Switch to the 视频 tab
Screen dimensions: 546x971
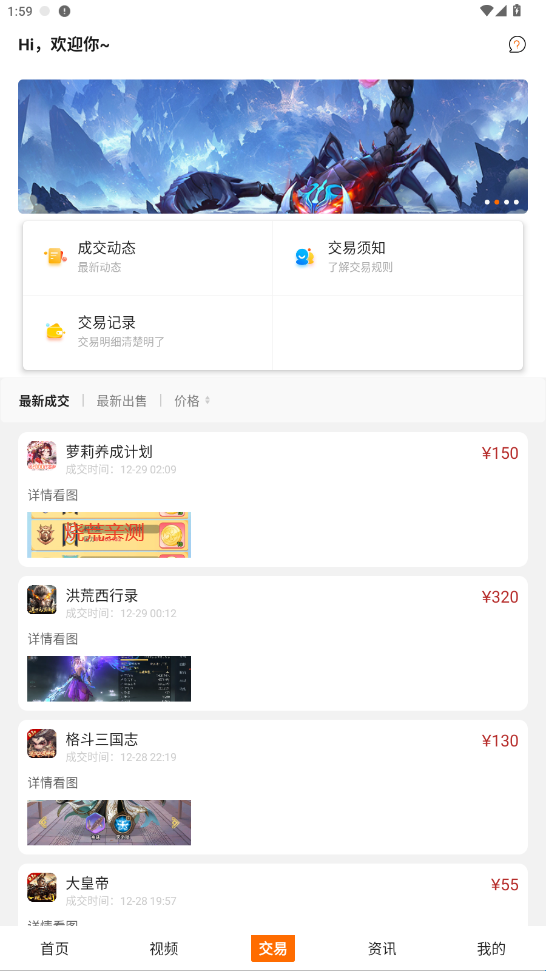[164, 948]
